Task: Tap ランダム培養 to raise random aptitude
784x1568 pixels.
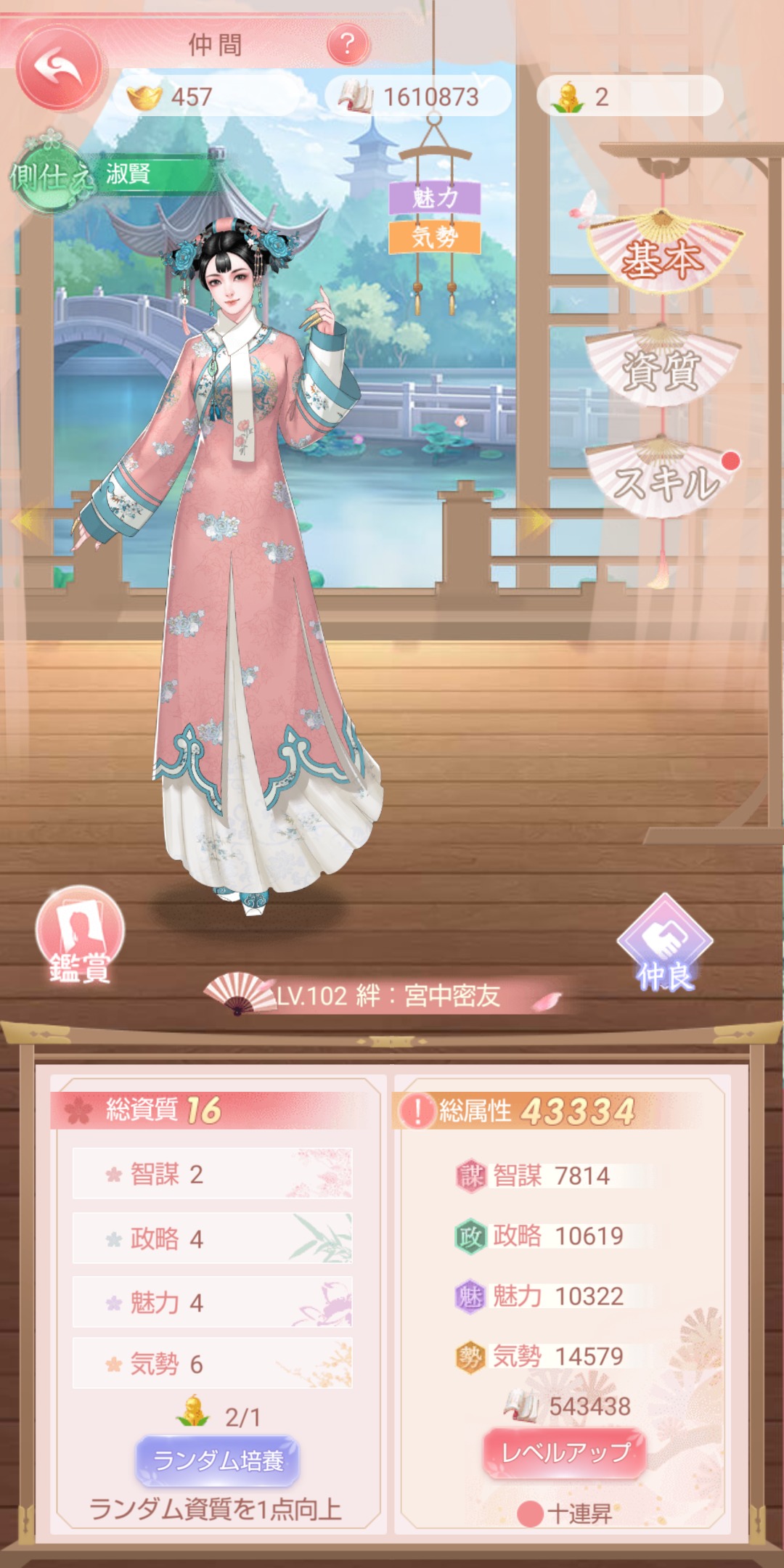Action: 218,1460
